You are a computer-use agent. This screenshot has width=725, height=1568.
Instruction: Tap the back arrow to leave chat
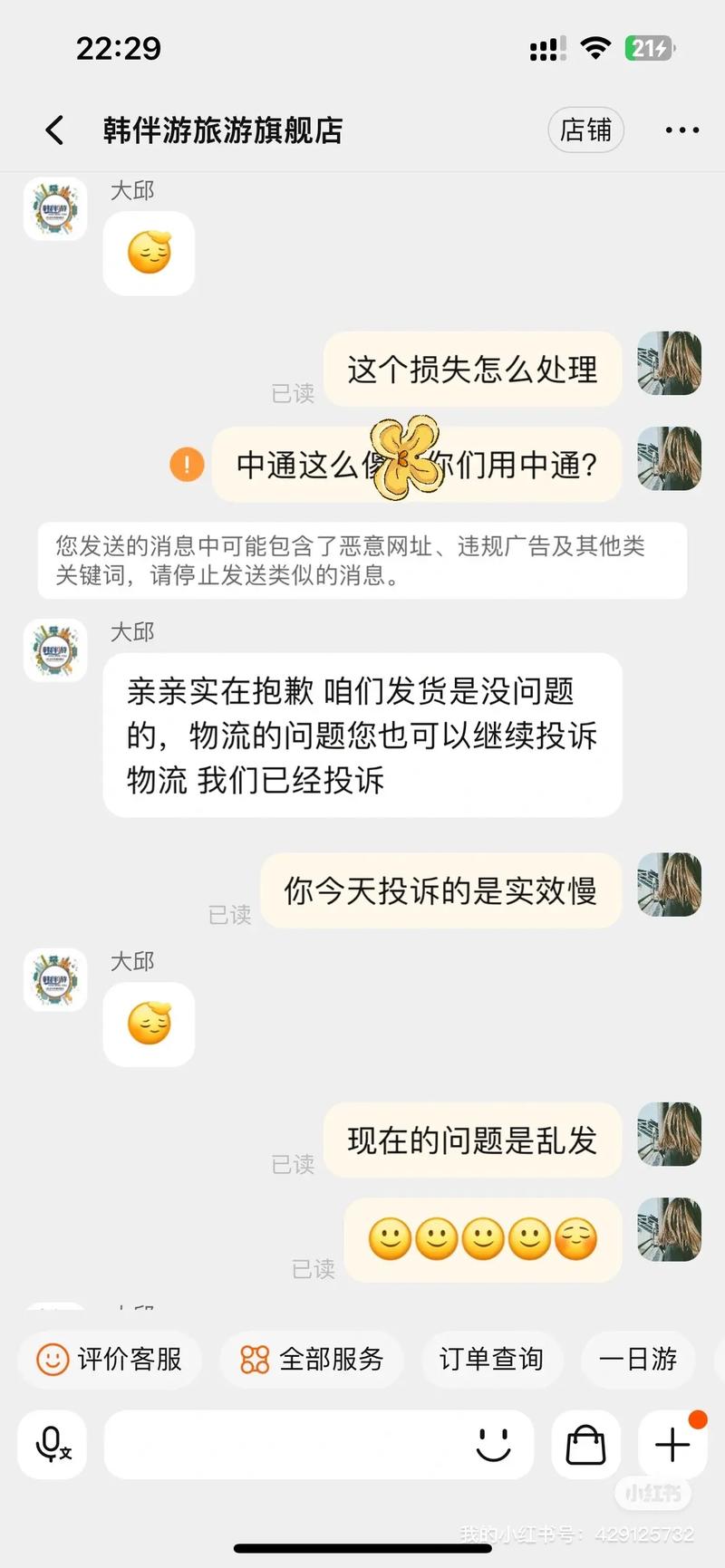(54, 130)
